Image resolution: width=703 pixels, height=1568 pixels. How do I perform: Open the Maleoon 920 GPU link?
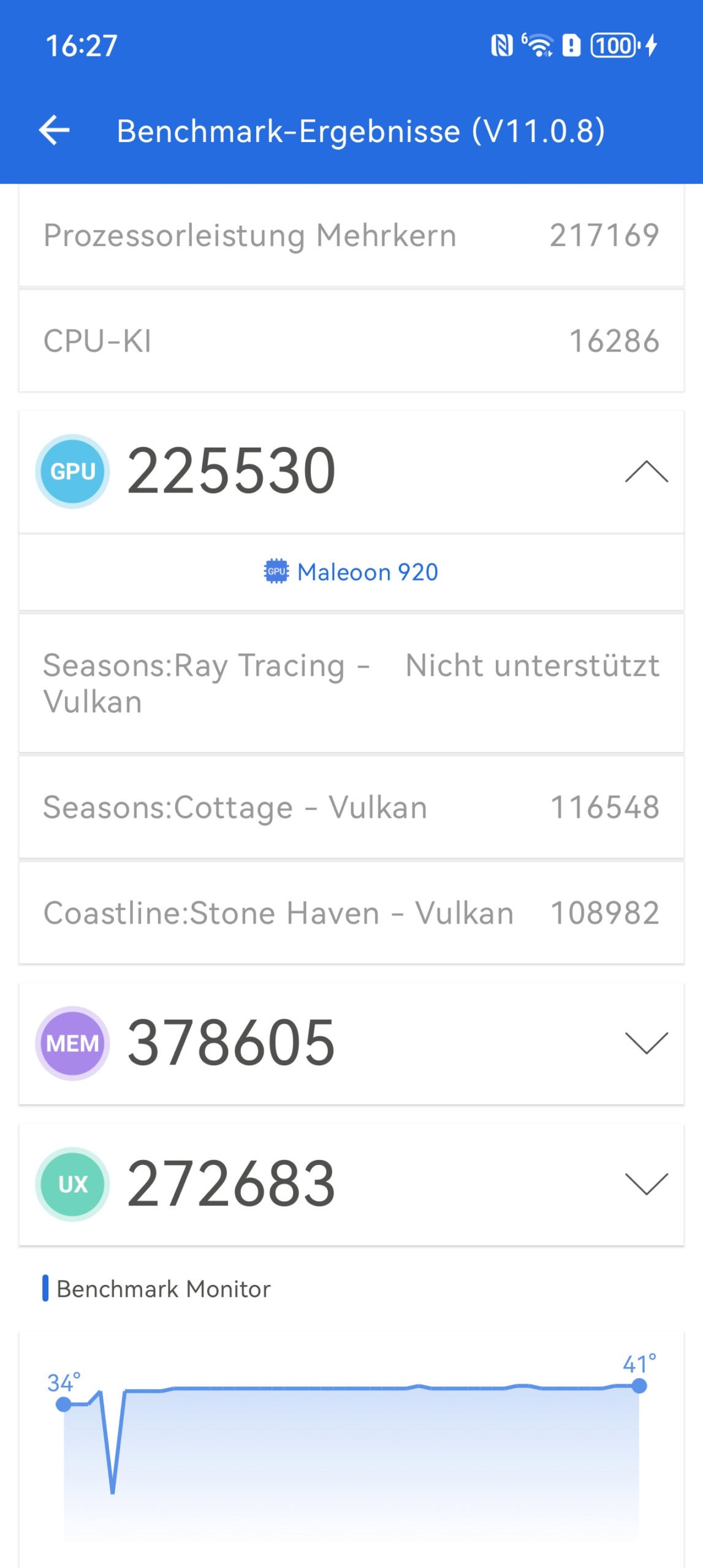click(x=352, y=572)
